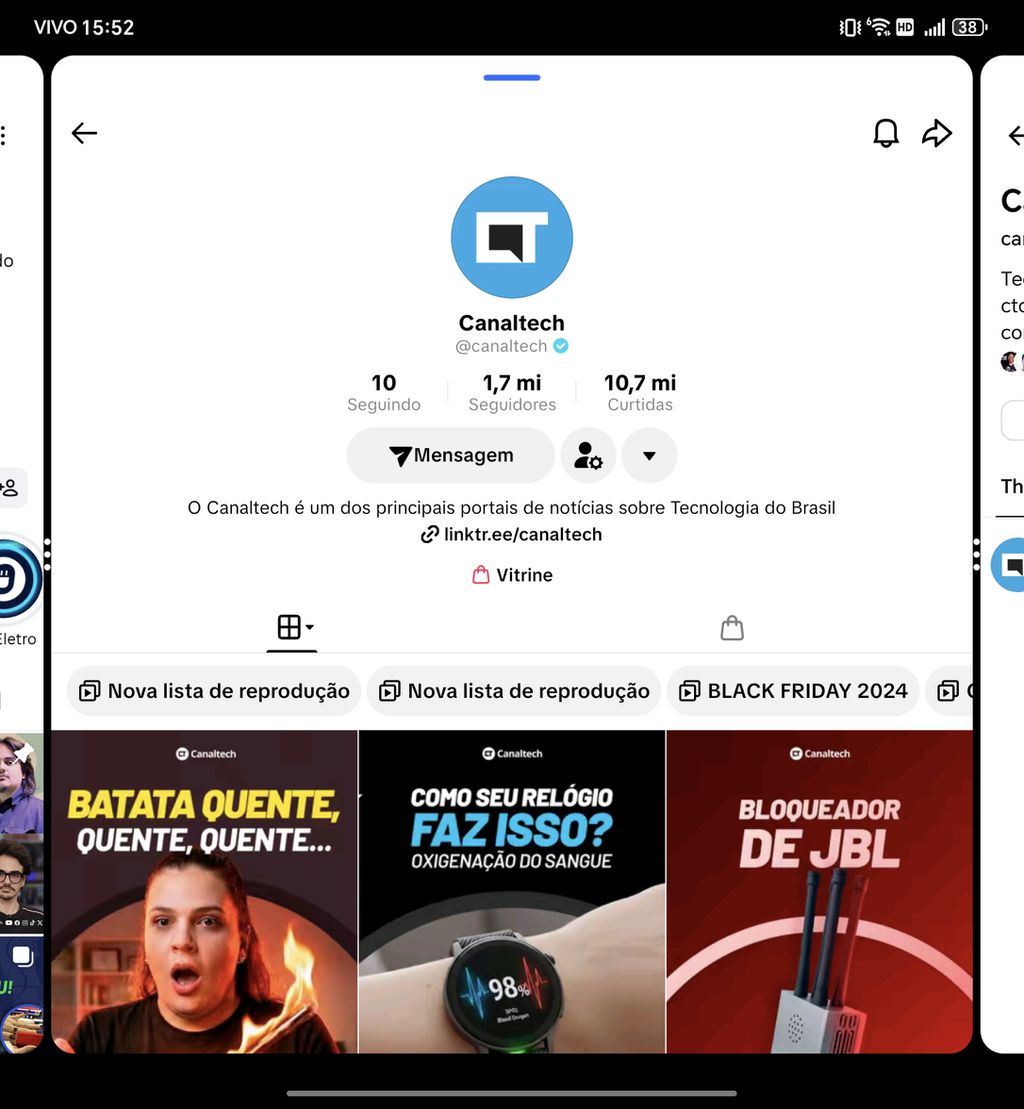Open the linktr.ee/canaltech link
This screenshot has height=1109, width=1024.
coord(512,534)
